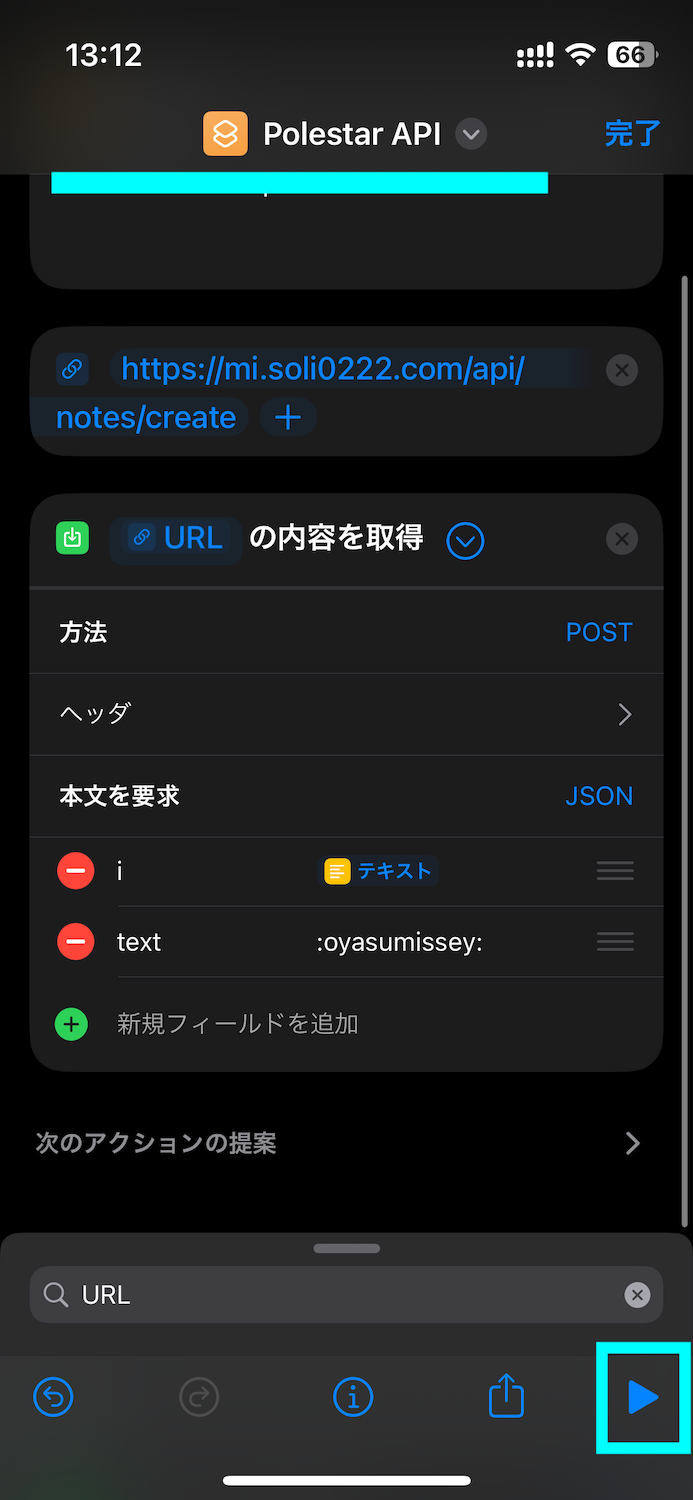Edit the mi.soli0222.com URL field
Viewport: 693px width, 1500px height.
click(x=322, y=371)
